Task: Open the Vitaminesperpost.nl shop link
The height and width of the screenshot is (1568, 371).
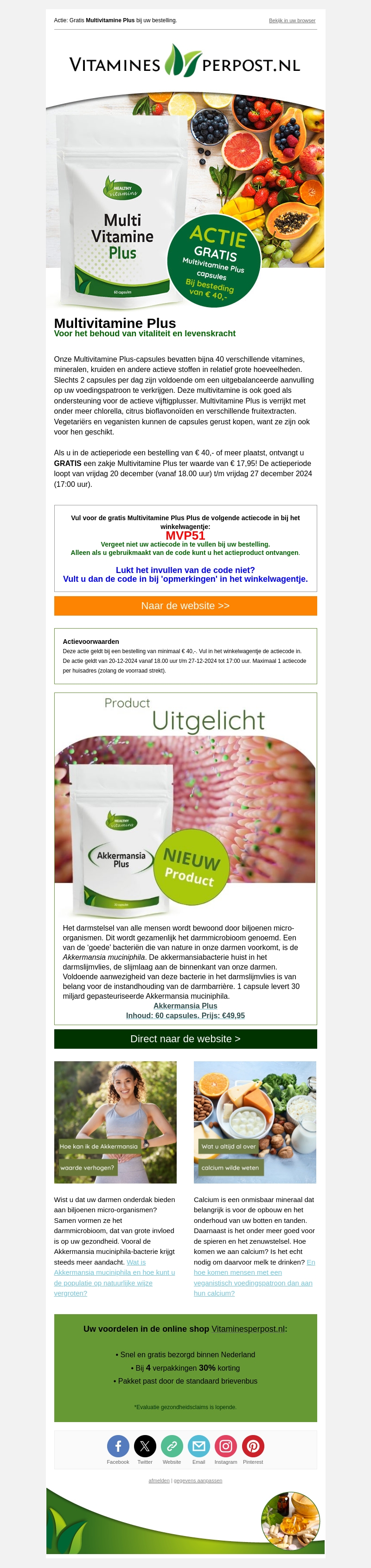Action: pos(248,1328)
